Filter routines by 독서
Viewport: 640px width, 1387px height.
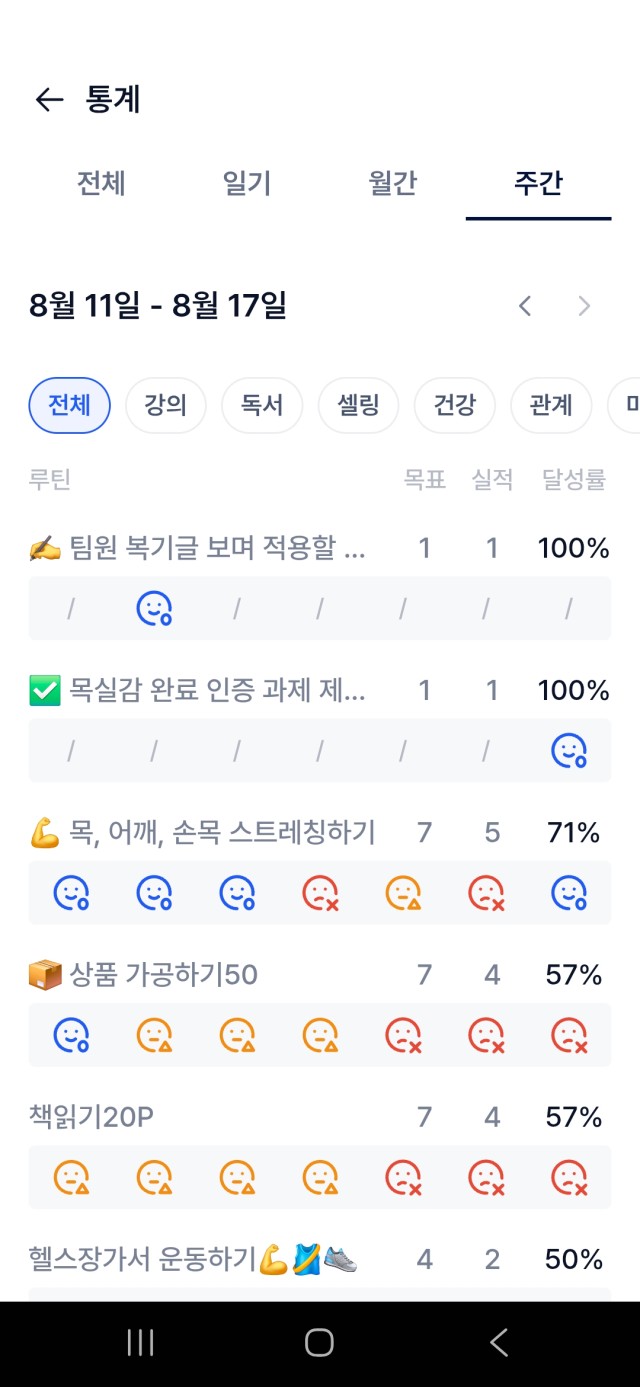(262, 405)
